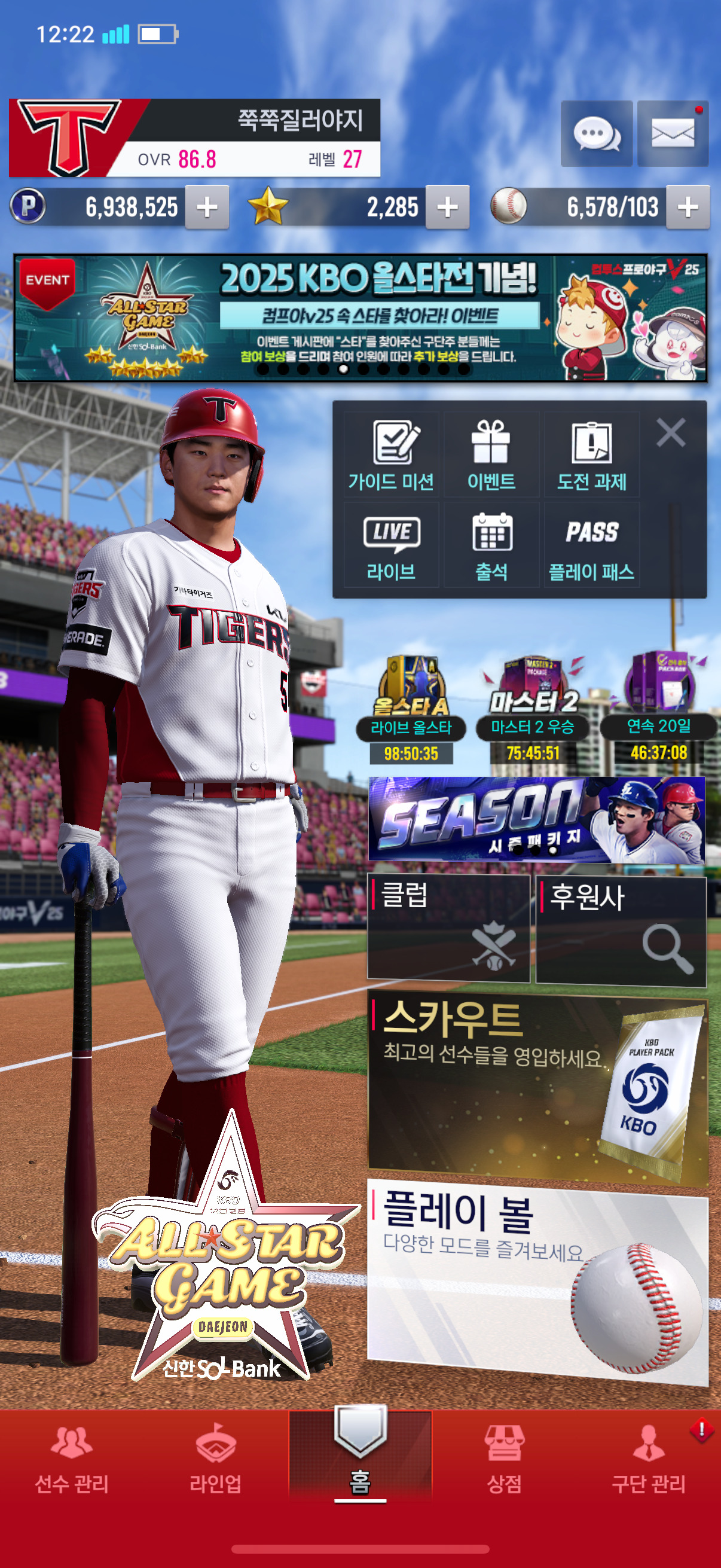Open 가이드 미션
Viewport: 721px width, 1568px height.
391,454
